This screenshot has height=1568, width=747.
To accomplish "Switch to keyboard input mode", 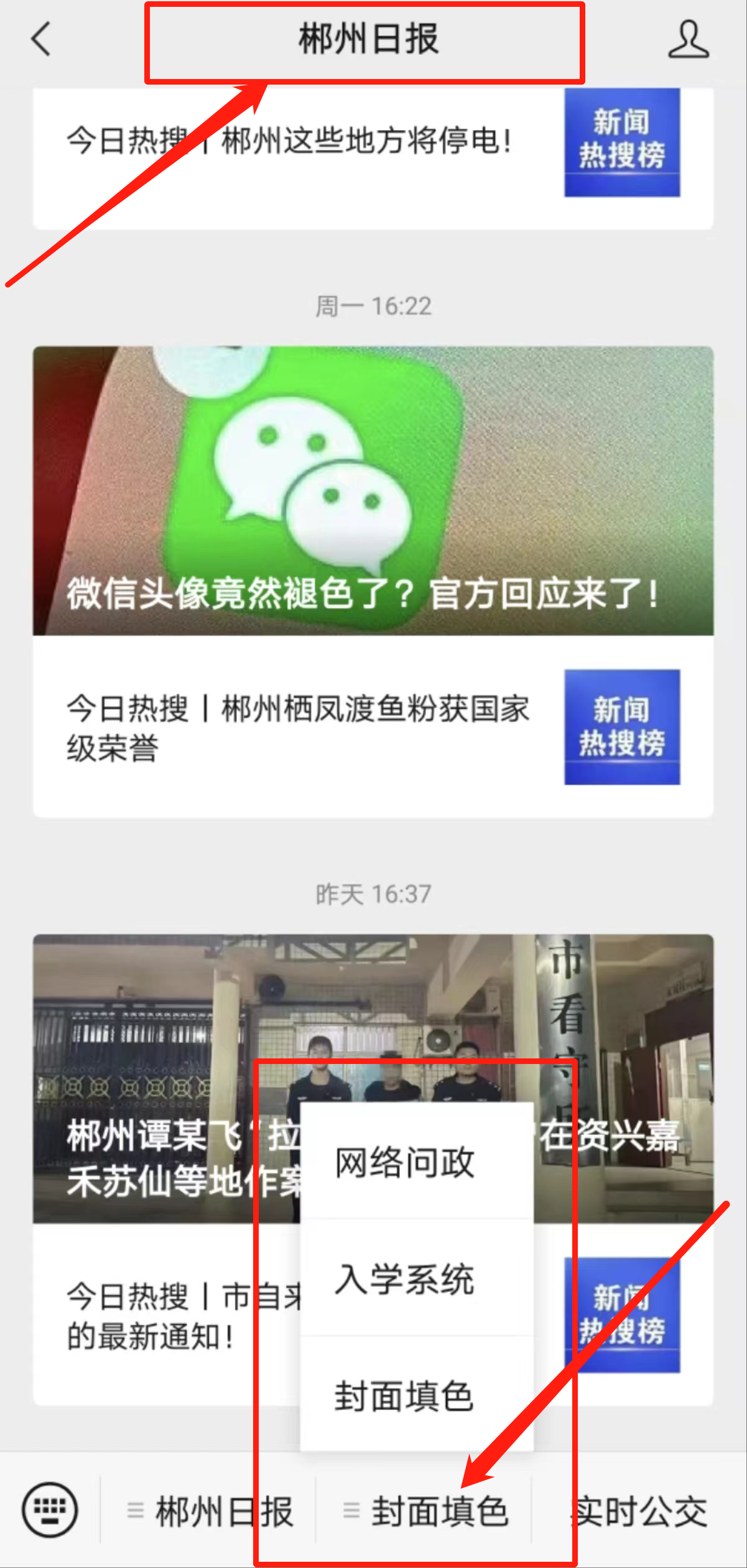I will click(50, 1511).
